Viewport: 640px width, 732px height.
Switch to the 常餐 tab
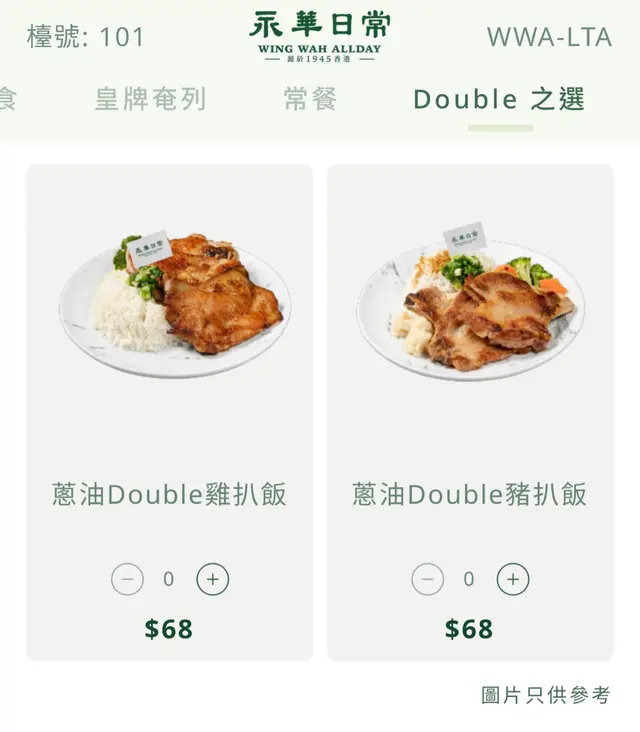pyautogui.click(x=310, y=99)
